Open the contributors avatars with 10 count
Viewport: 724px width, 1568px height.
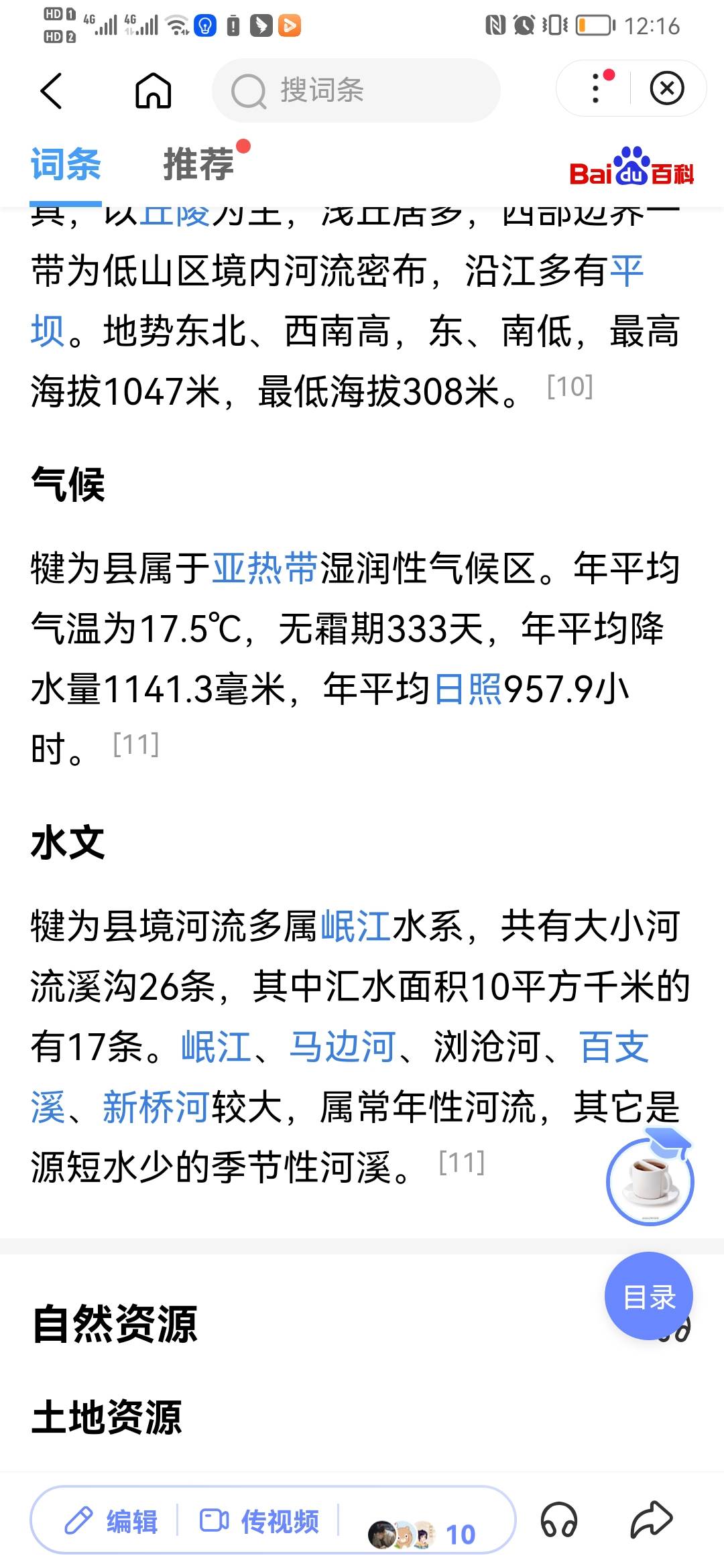pyautogui.click(x=422, y=1533)
